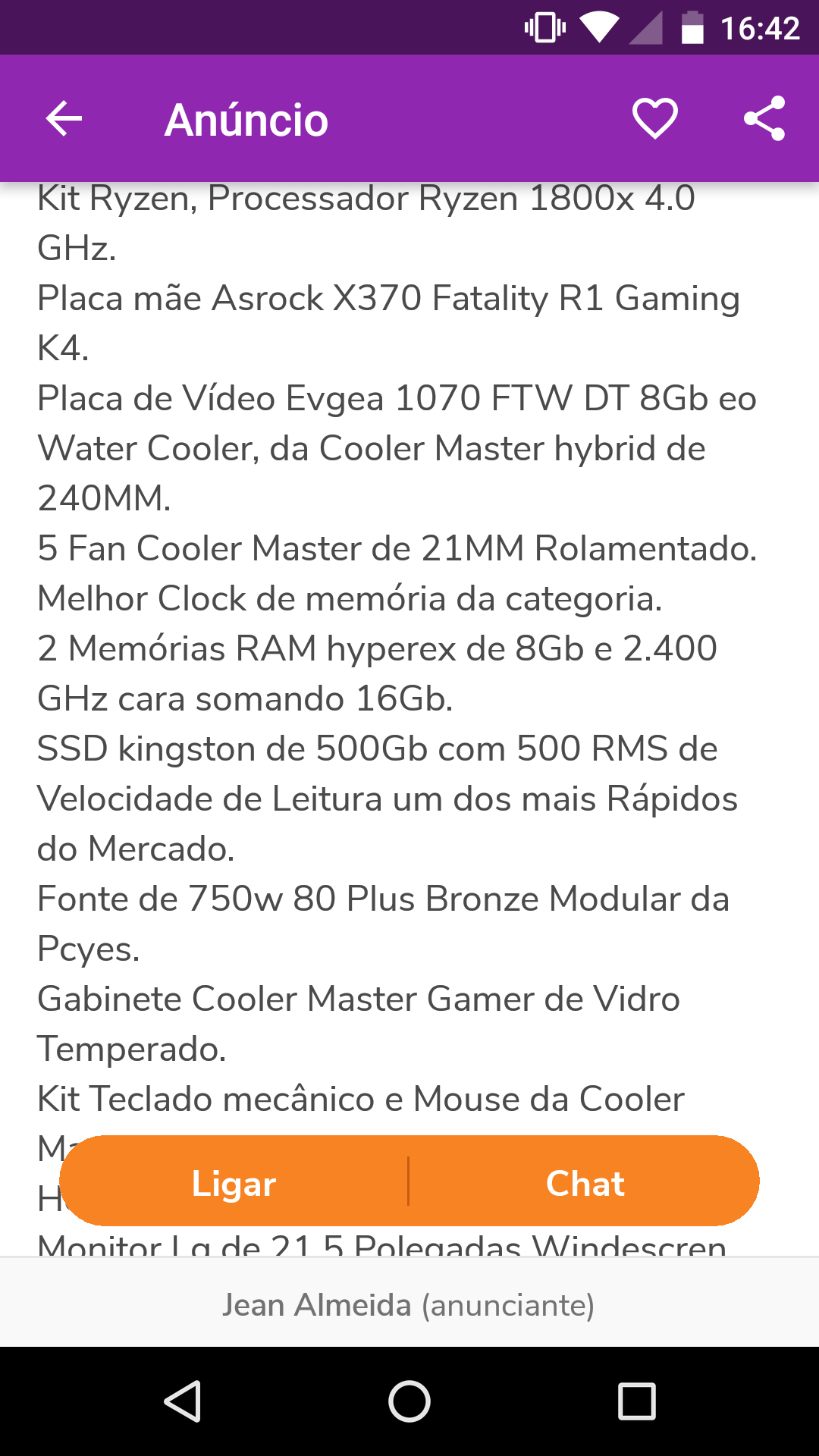Screen dimensions: 819x1456
Task: Favorite this ad with the heart icon
Action: 655,119
